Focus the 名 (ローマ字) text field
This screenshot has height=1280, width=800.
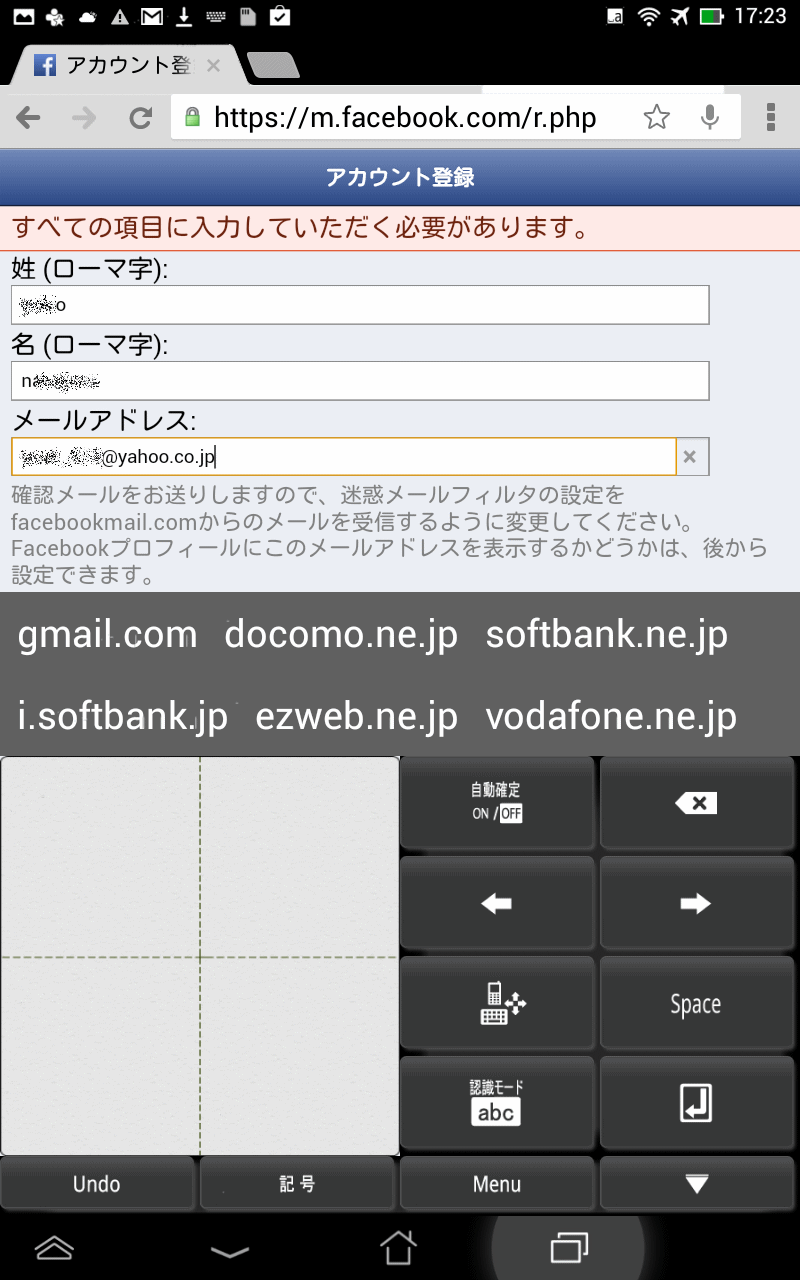pyautogui.click(x=360, y=381)
